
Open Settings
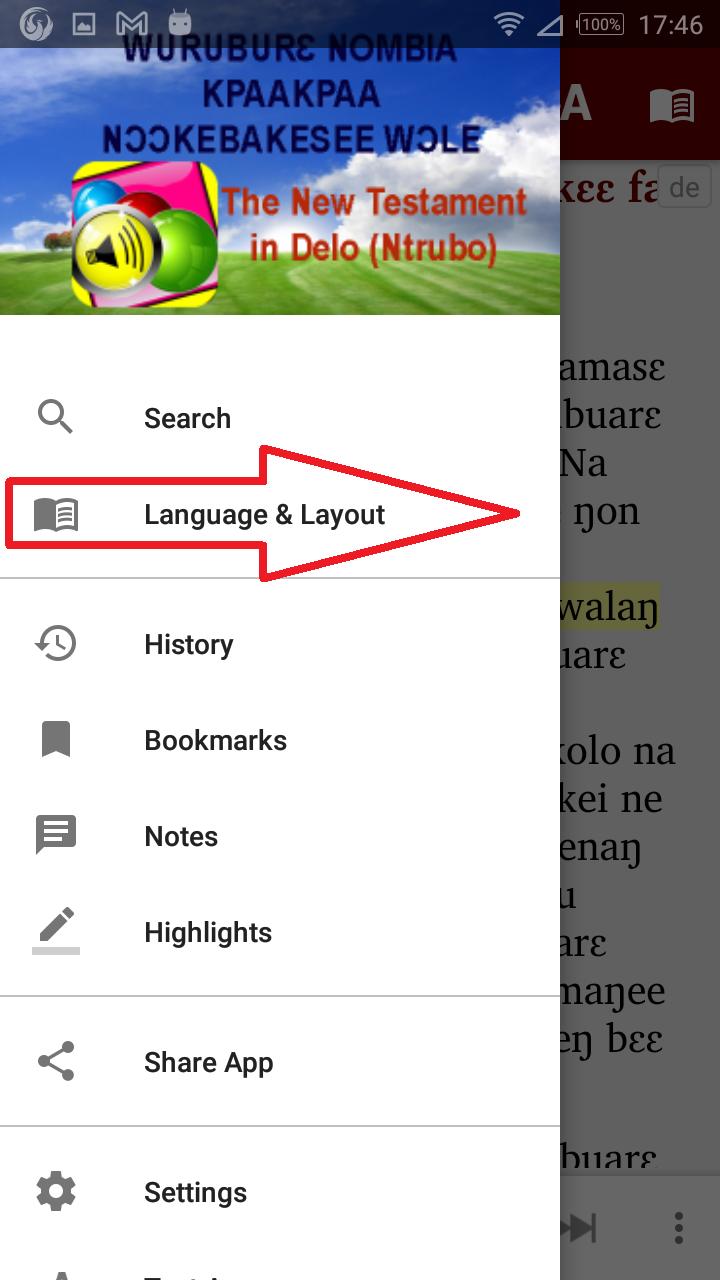tap(280, 1192)
